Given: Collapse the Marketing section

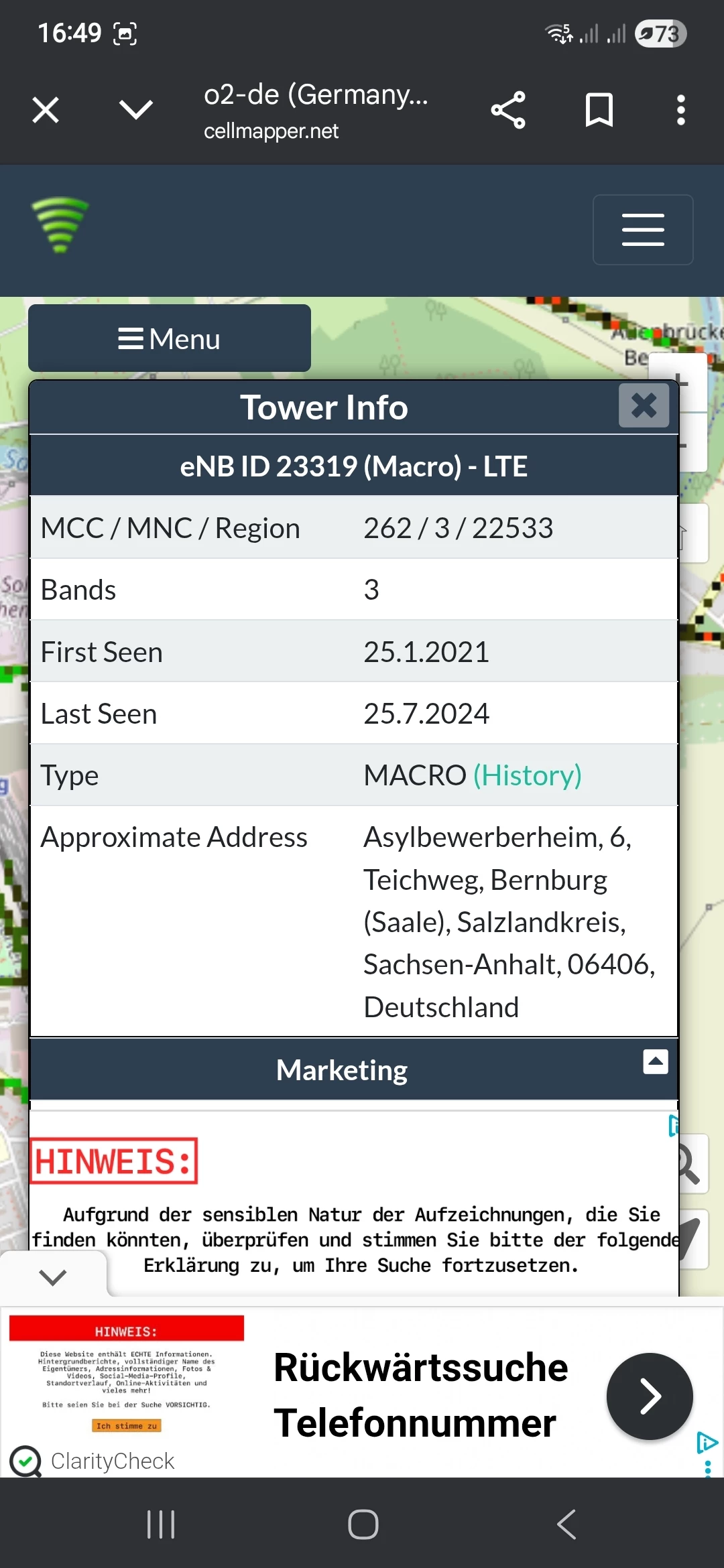Looking at the screenshot, I should 655,1061.
